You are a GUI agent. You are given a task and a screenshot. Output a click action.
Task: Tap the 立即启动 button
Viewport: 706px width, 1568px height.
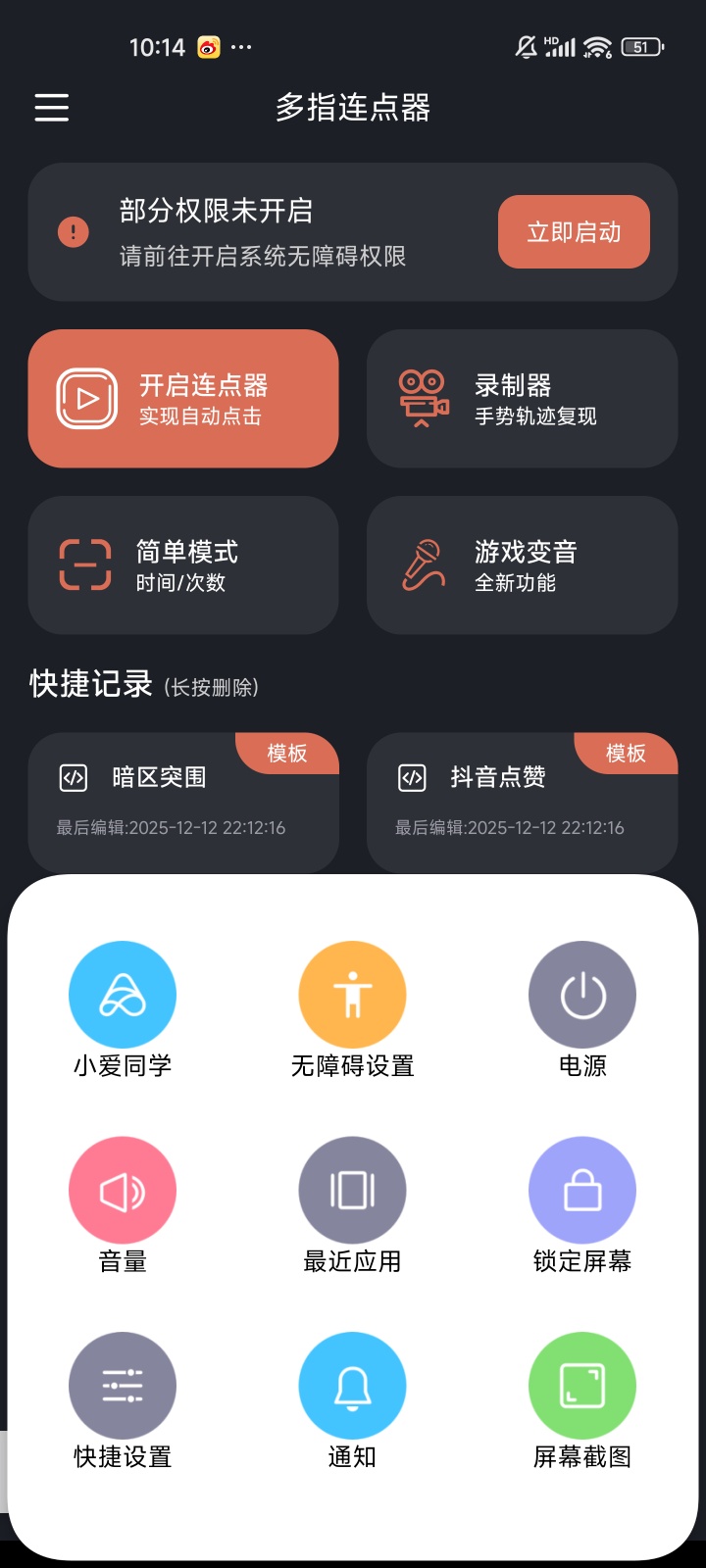tap(574, 232)
